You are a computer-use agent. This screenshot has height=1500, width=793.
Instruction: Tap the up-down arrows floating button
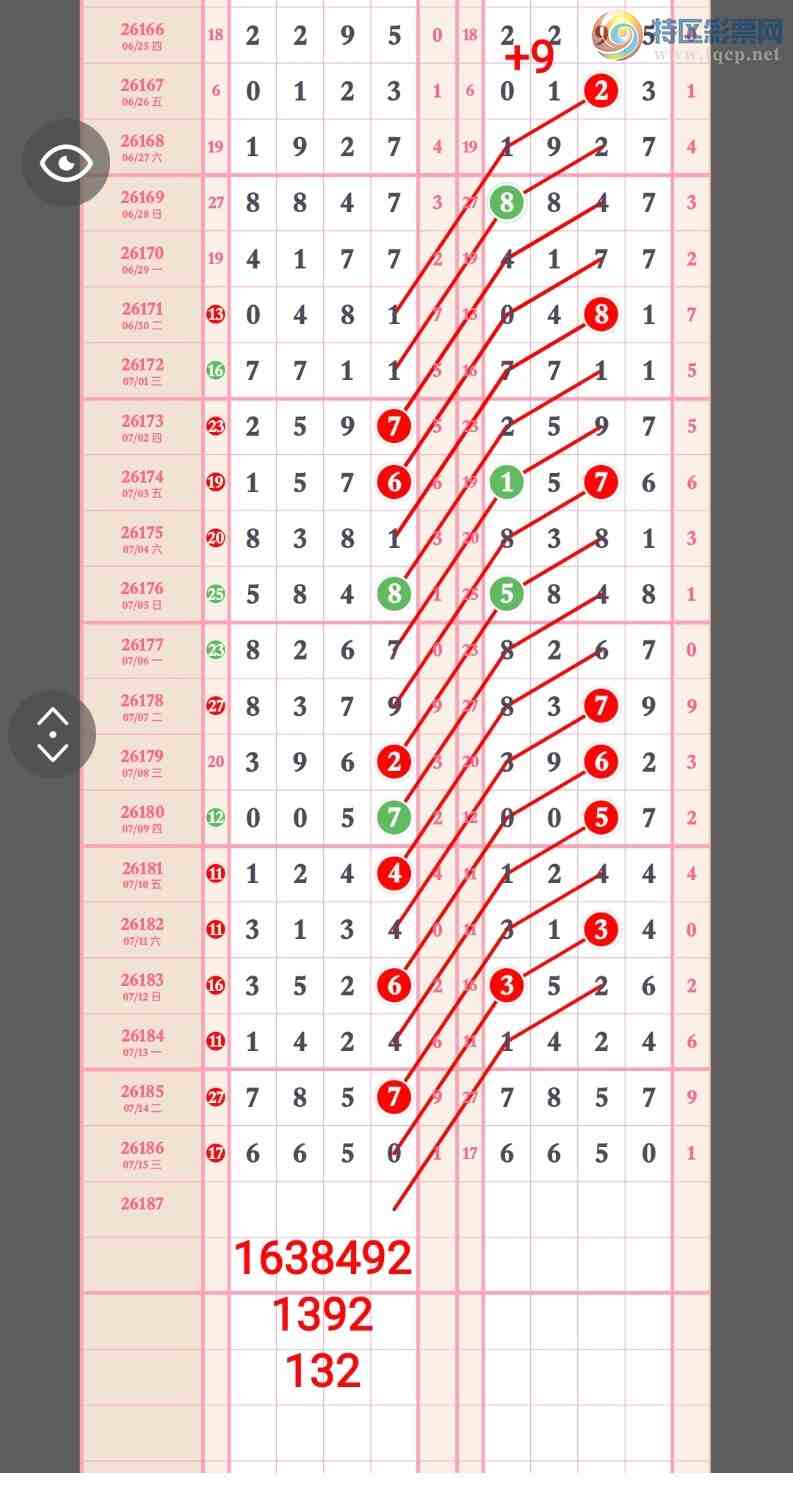point(52,735)
